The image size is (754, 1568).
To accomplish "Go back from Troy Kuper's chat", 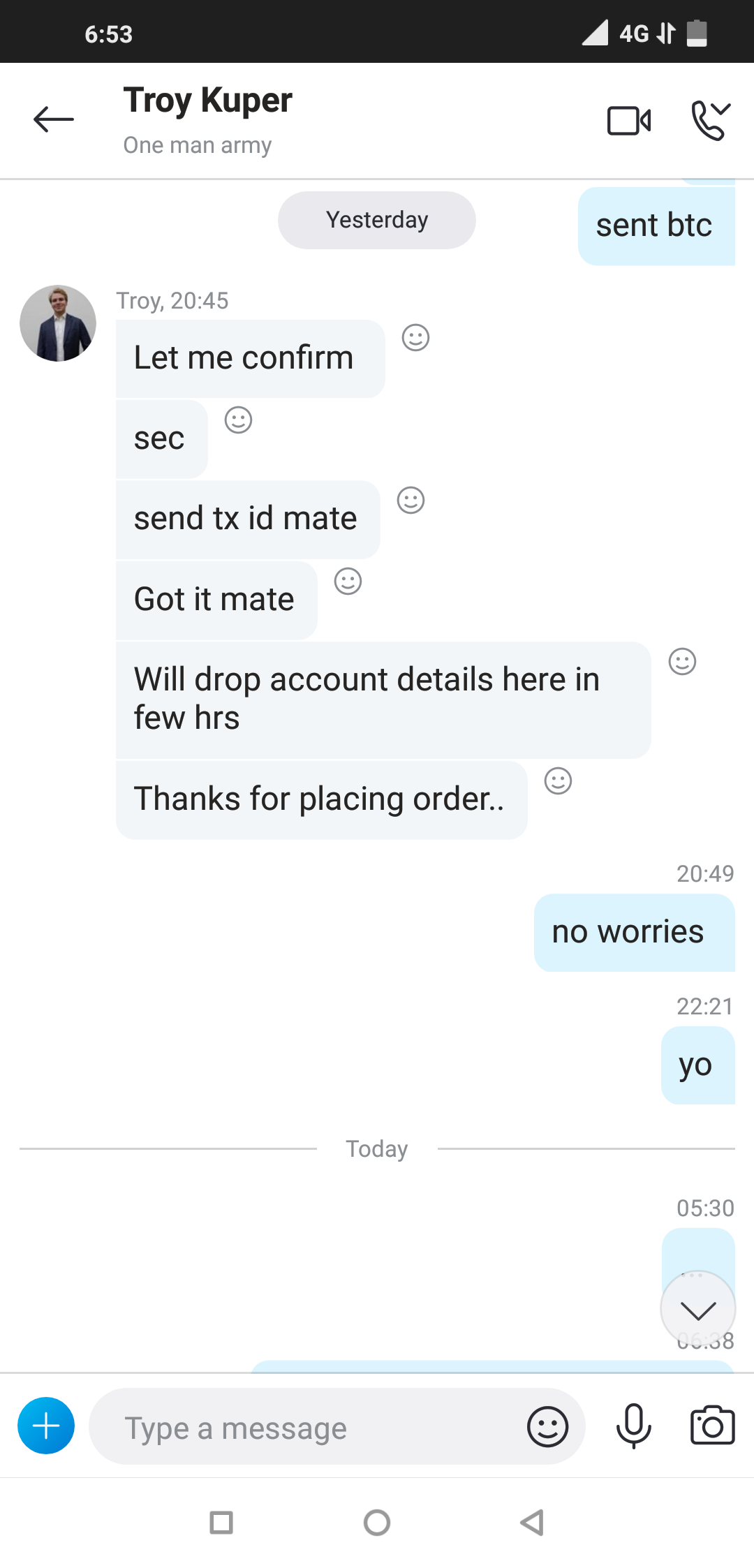I will [x=54, y=119].
